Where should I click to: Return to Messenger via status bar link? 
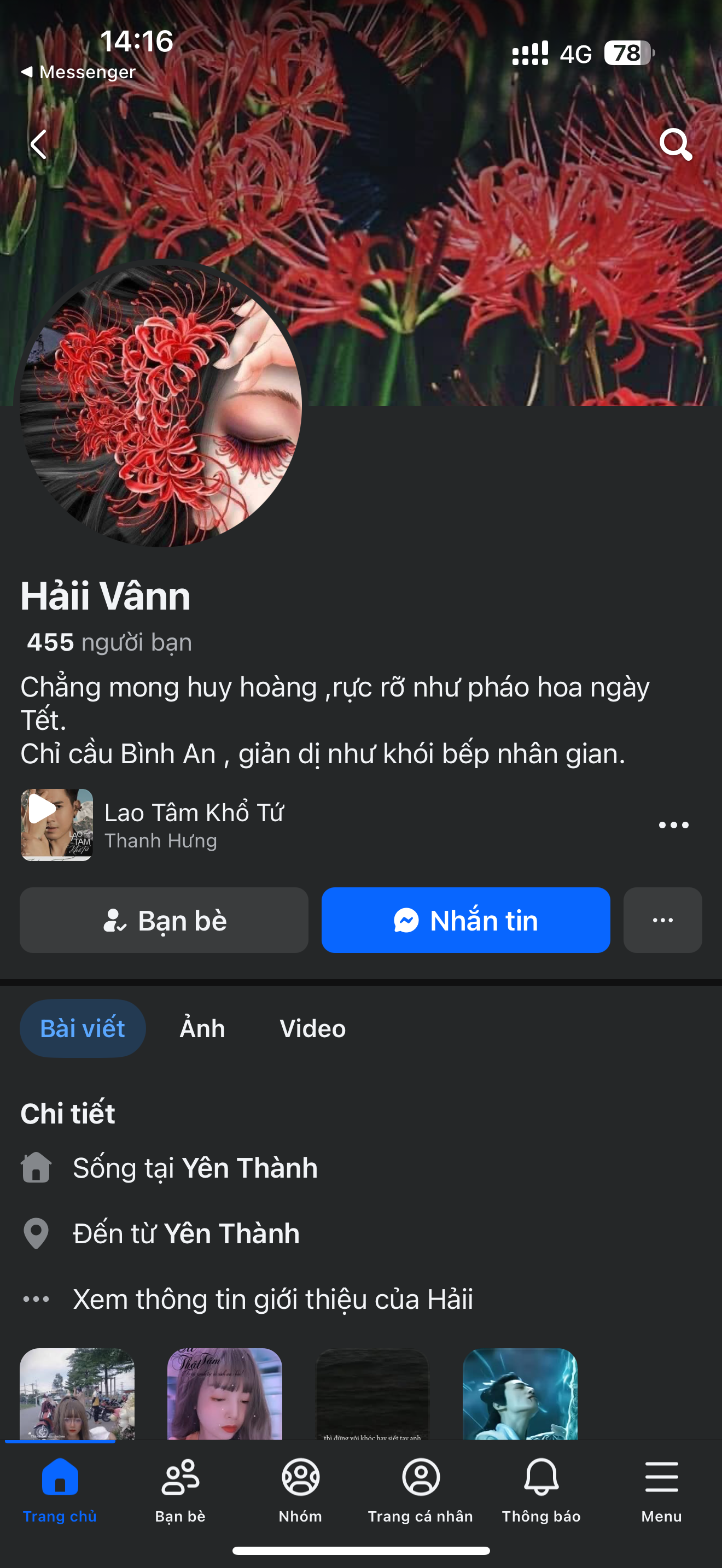point(78,72)
